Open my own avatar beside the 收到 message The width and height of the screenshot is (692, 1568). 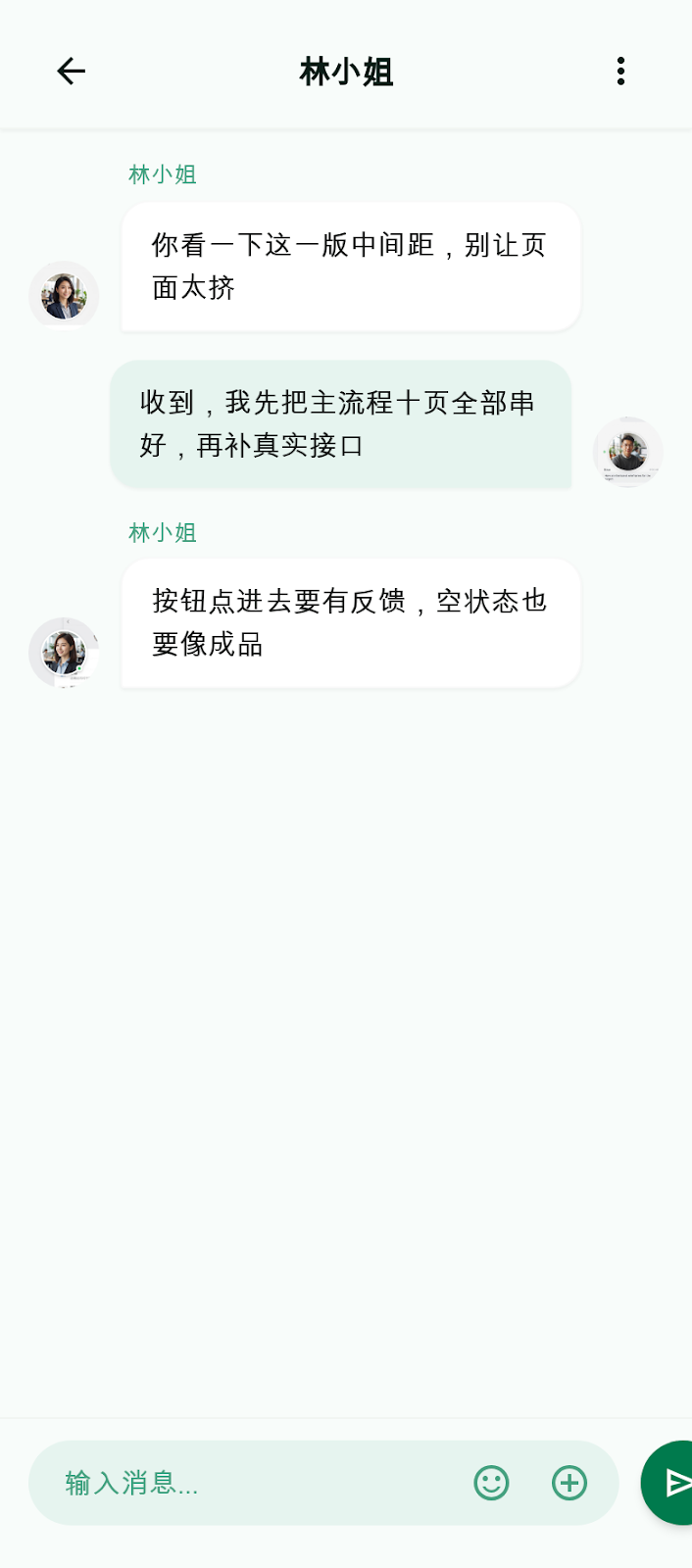(628, 452)
